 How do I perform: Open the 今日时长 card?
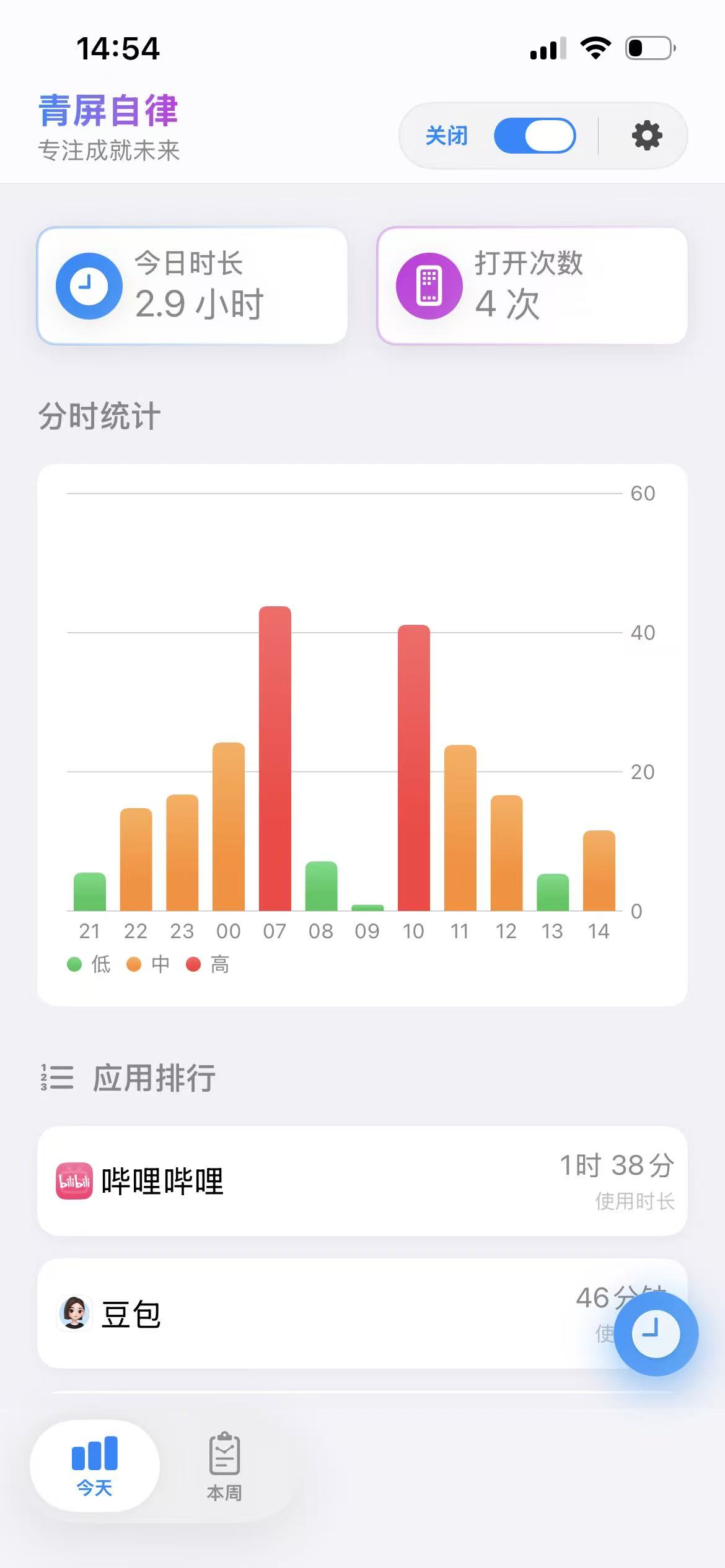pyautogui.click(x=192, y=286)
